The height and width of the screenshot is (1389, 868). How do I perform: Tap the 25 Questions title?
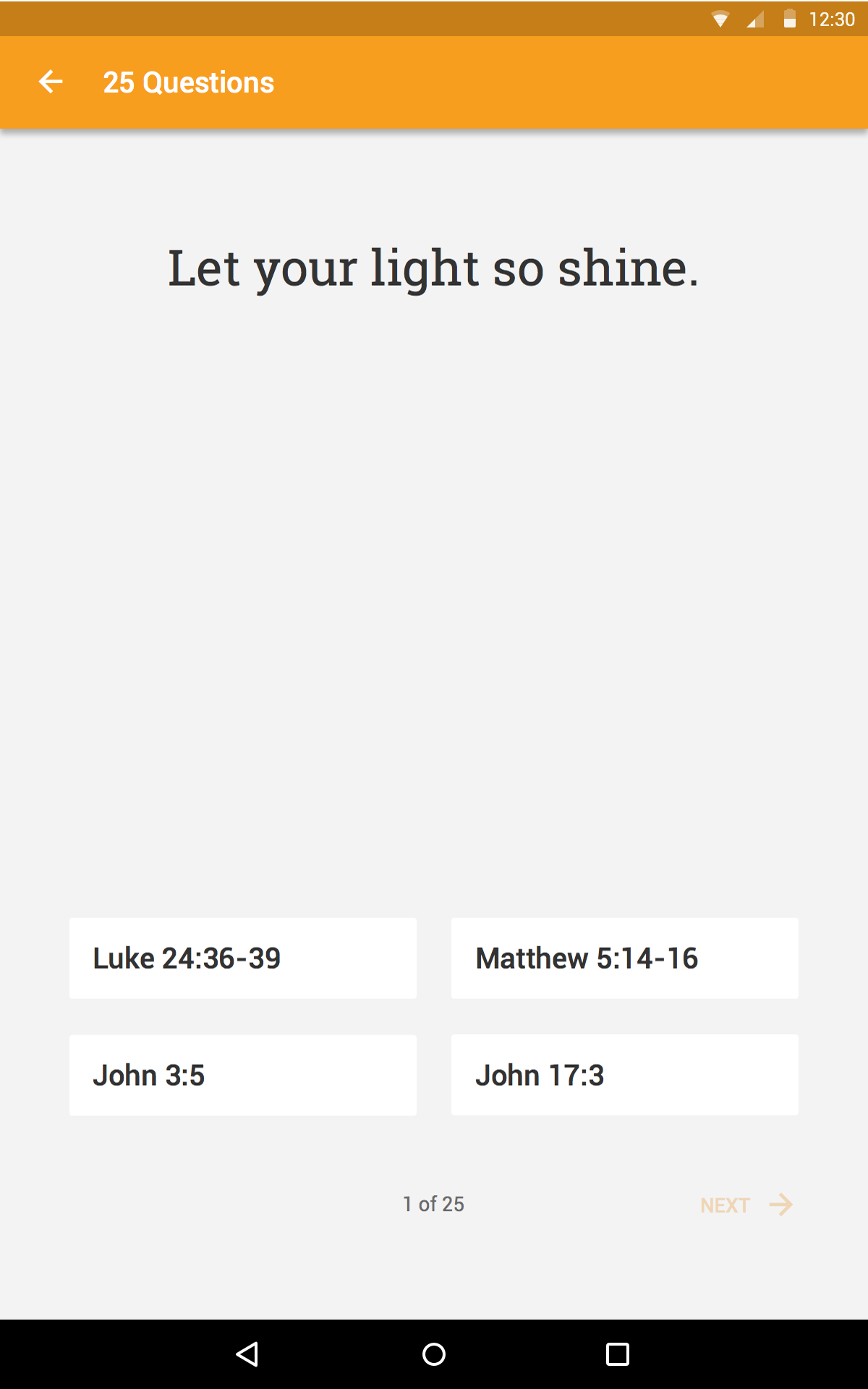point(188,82)
